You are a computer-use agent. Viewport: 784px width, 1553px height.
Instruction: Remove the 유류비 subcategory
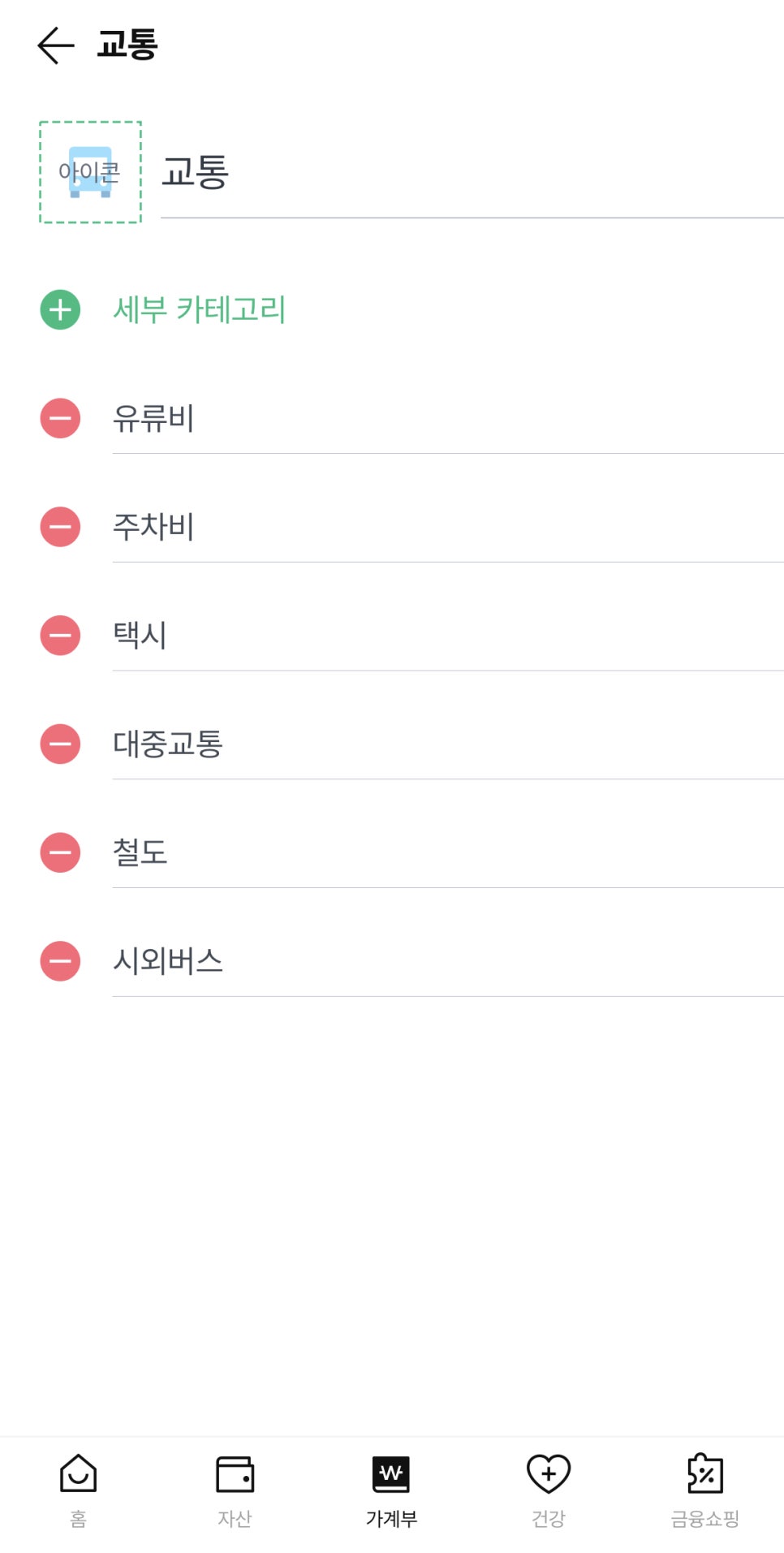click(x=60, y=418)
